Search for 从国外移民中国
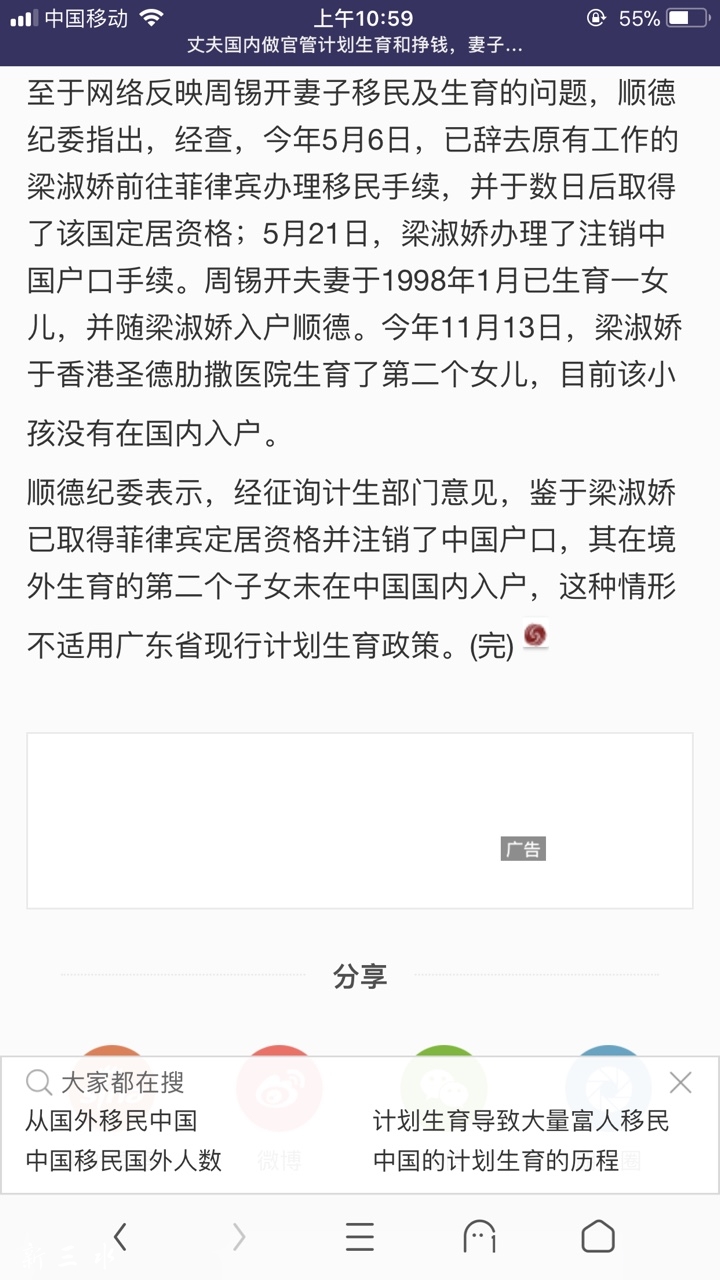Image resolution: width=720 pixels, height=1280 pixels. pos(111,1120)
